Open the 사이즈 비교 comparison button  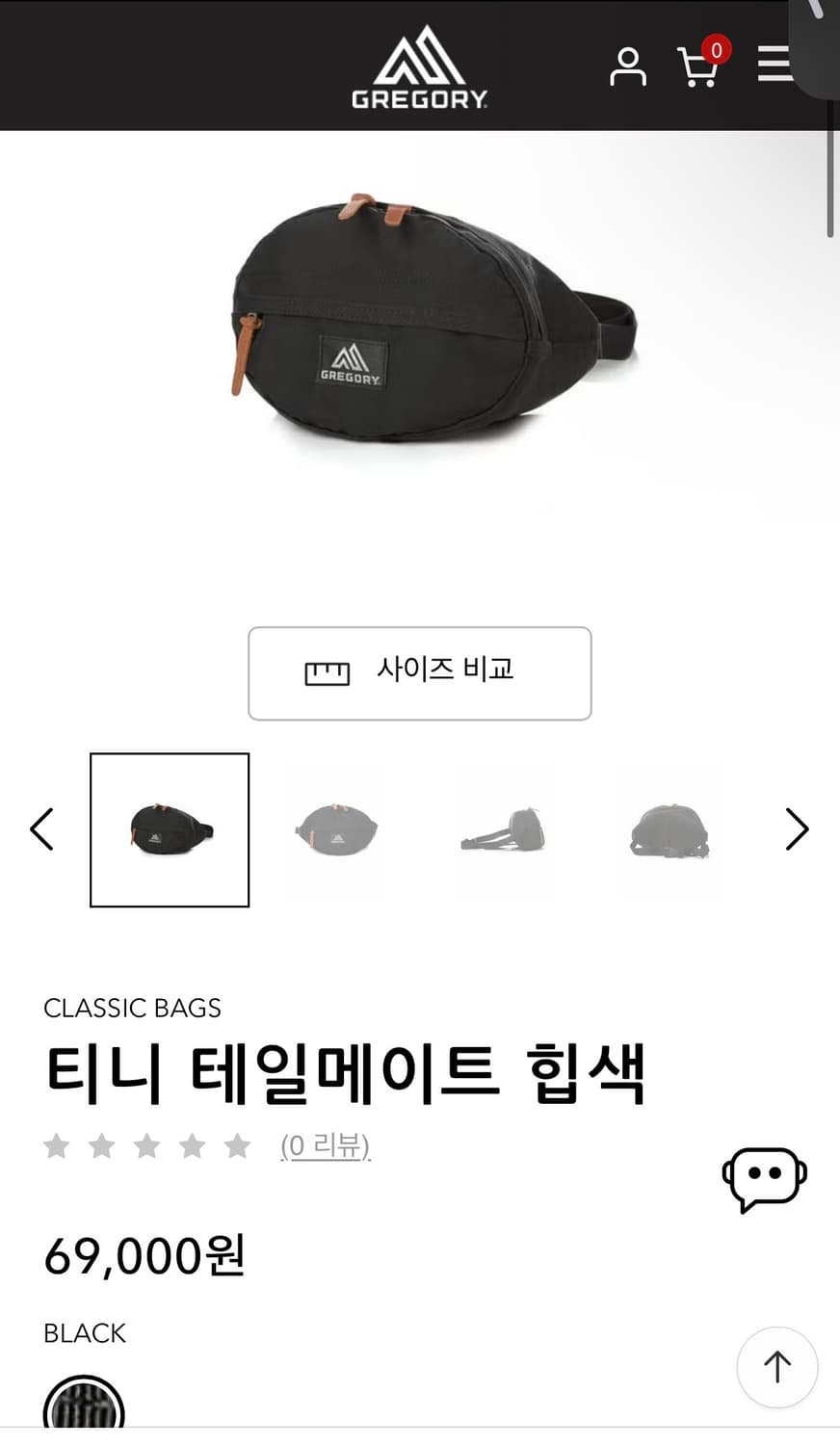point(420,672)
